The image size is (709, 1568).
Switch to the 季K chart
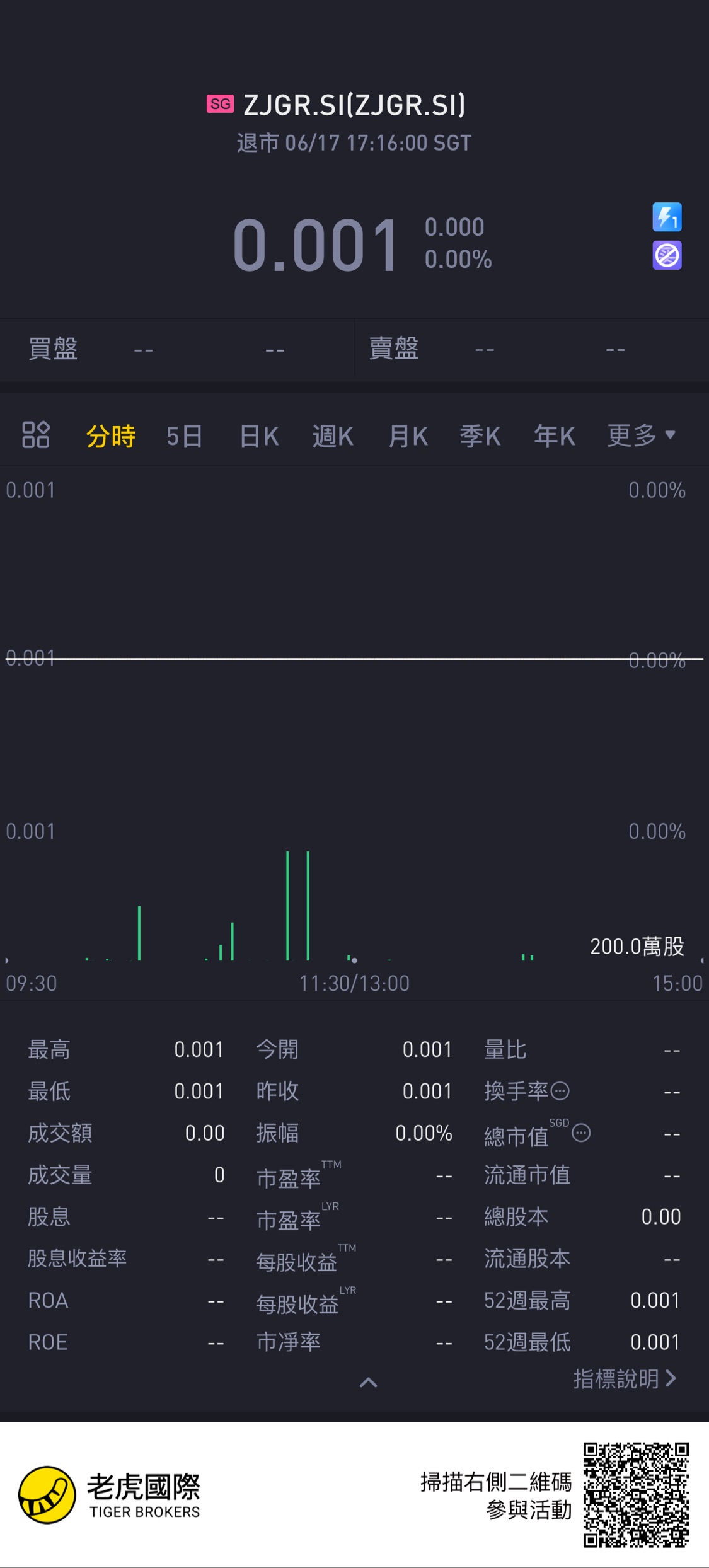[480, 436]
